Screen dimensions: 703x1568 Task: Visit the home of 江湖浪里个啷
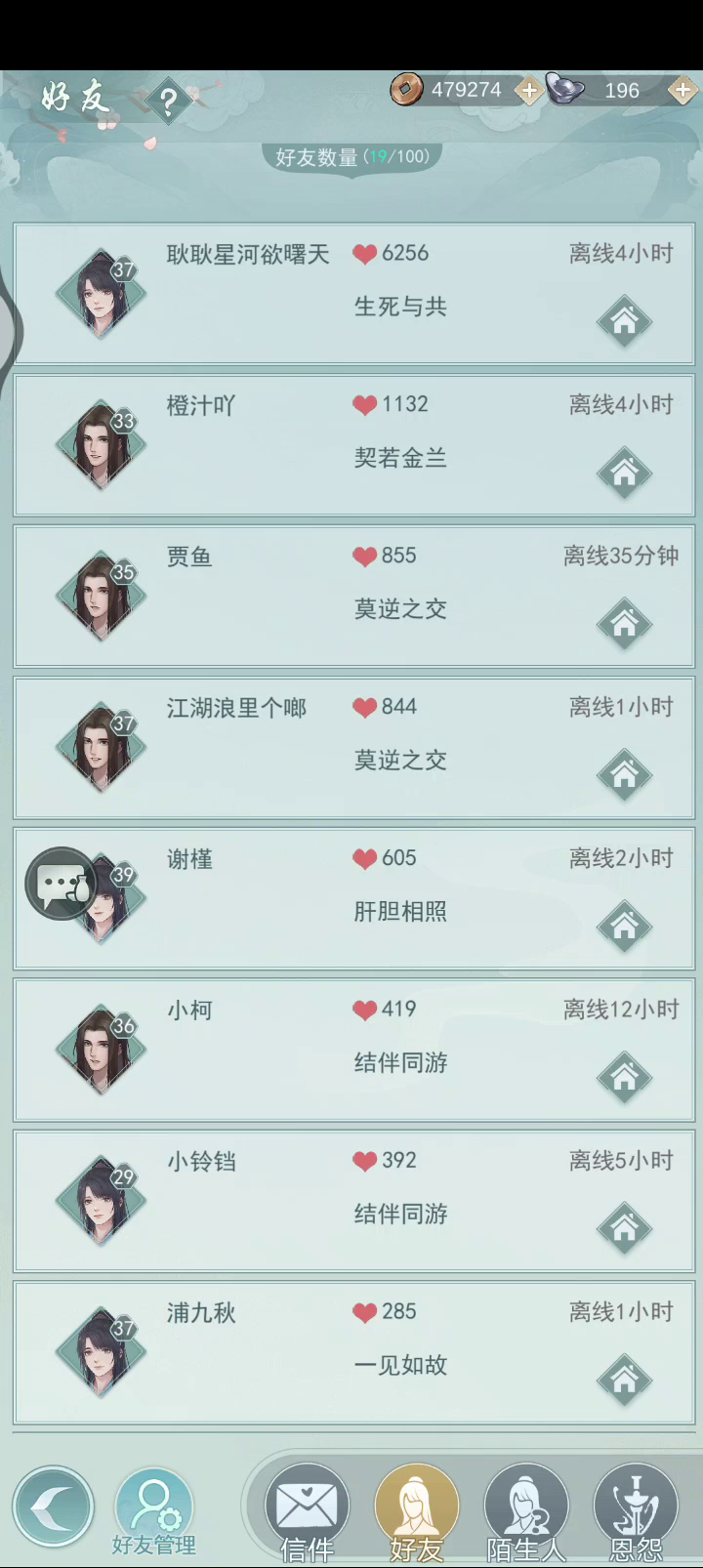click(x=624, y=775)
